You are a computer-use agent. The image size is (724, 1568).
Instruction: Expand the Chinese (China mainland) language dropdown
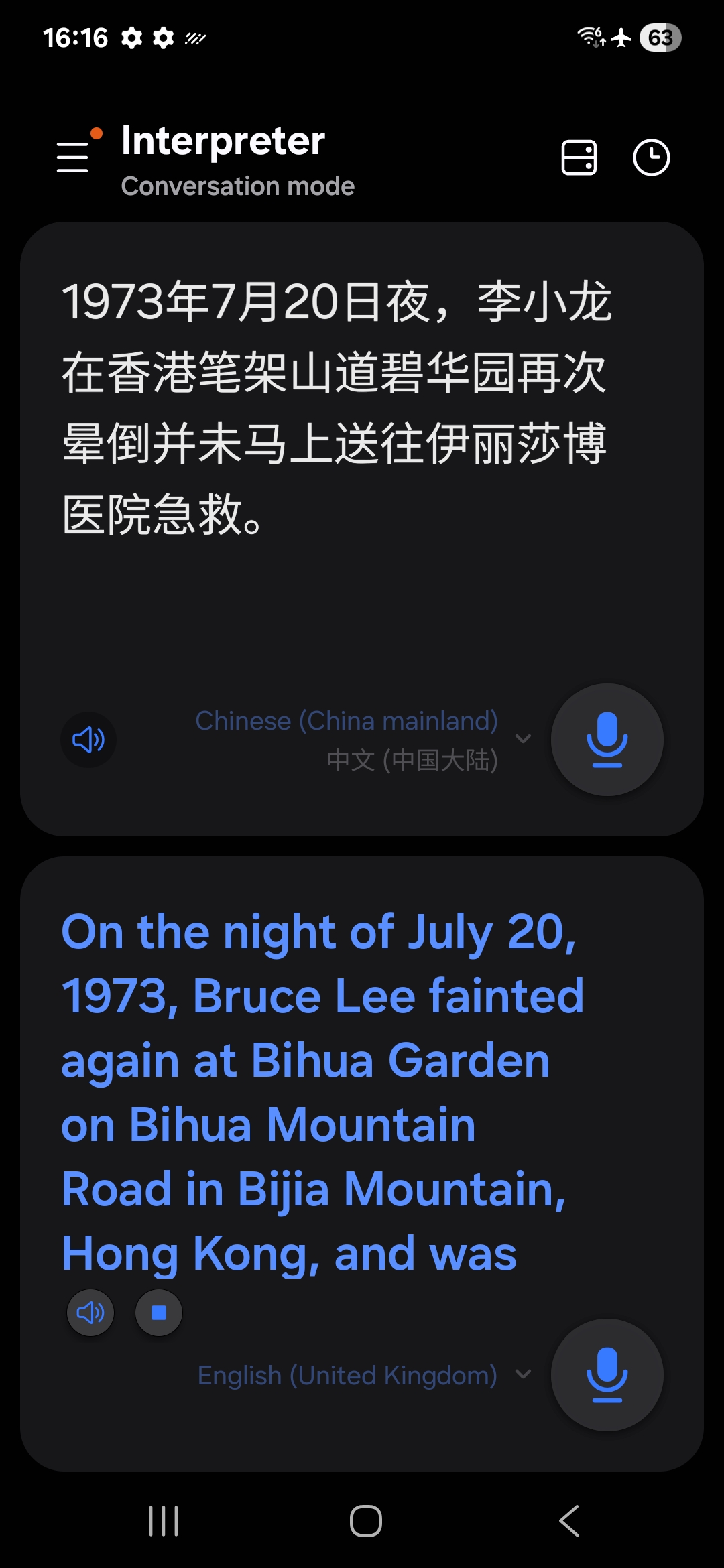pos(523,739)
